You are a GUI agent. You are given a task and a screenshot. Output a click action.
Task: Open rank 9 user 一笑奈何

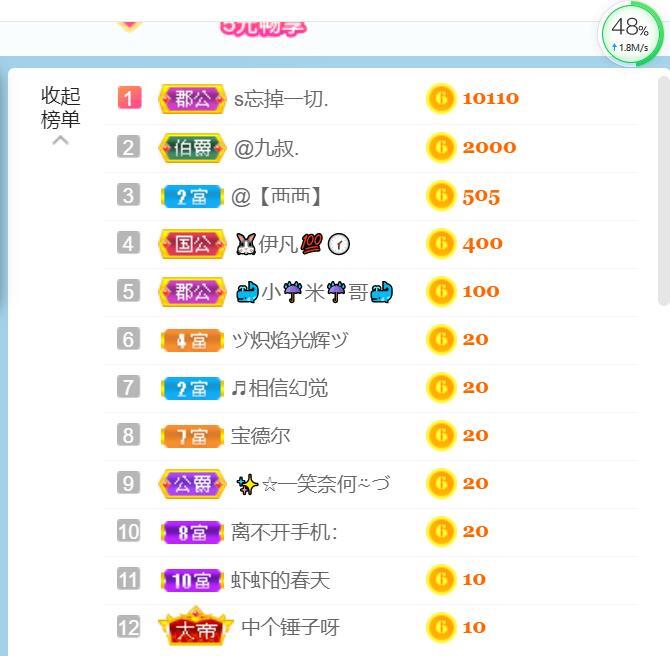click(313, 484)
